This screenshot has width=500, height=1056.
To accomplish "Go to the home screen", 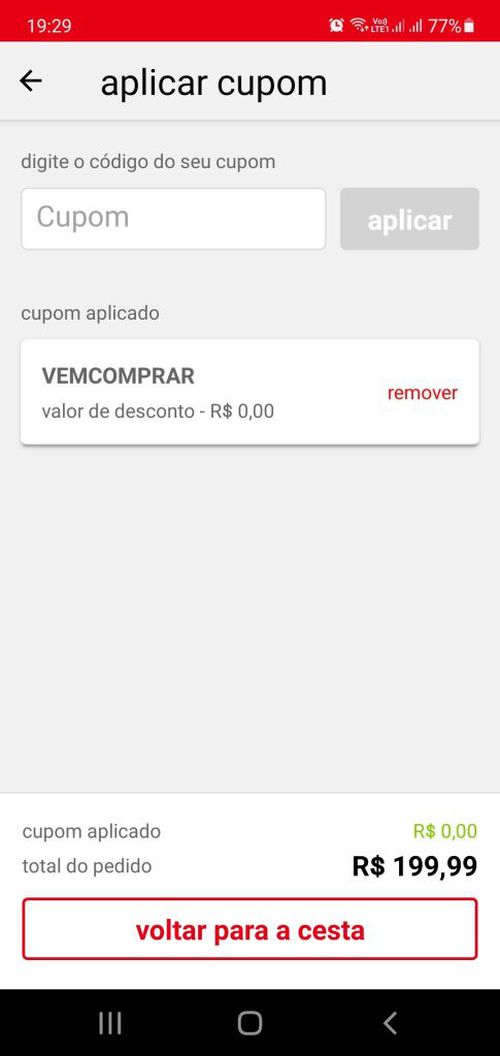I will click(x=250, y=1023).
